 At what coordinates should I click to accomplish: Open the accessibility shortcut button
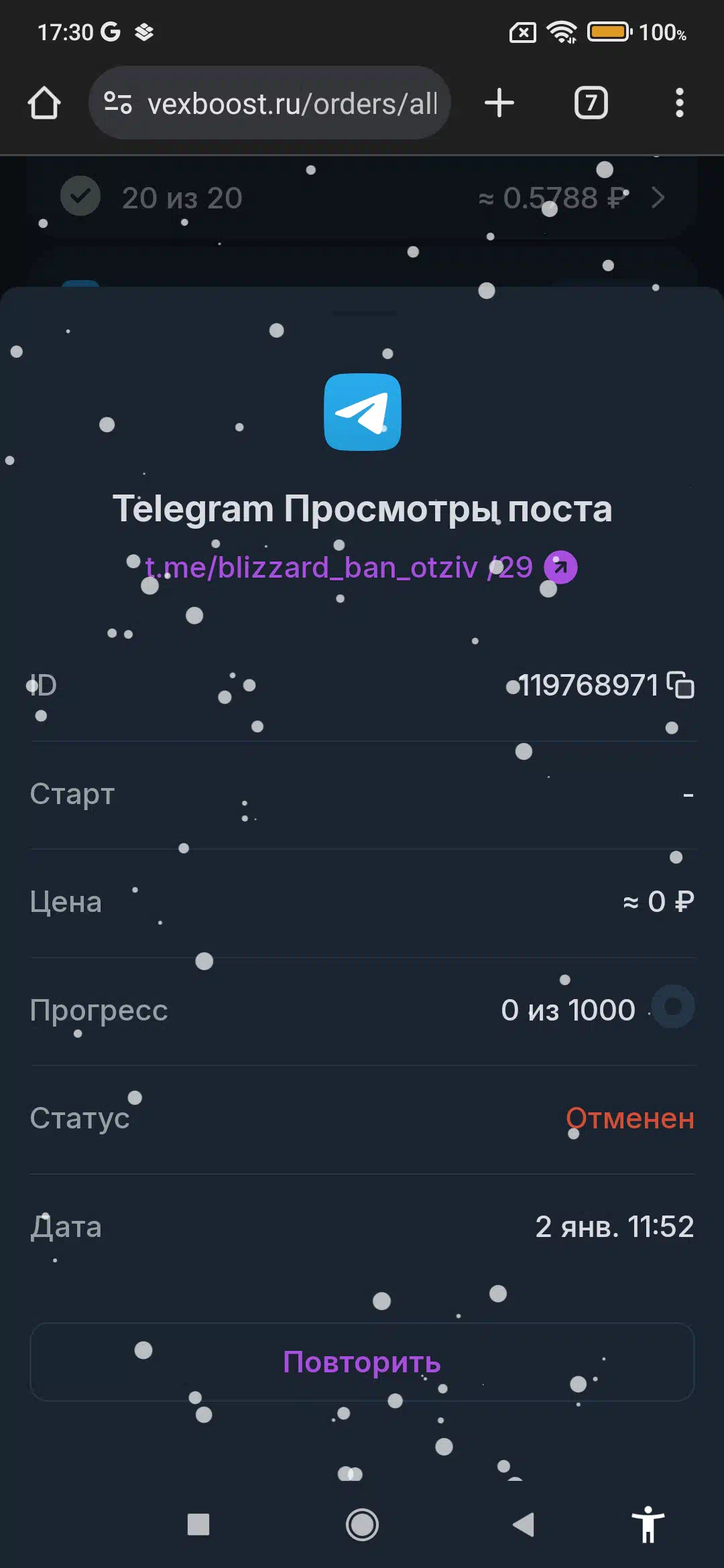coord(648,1524)
